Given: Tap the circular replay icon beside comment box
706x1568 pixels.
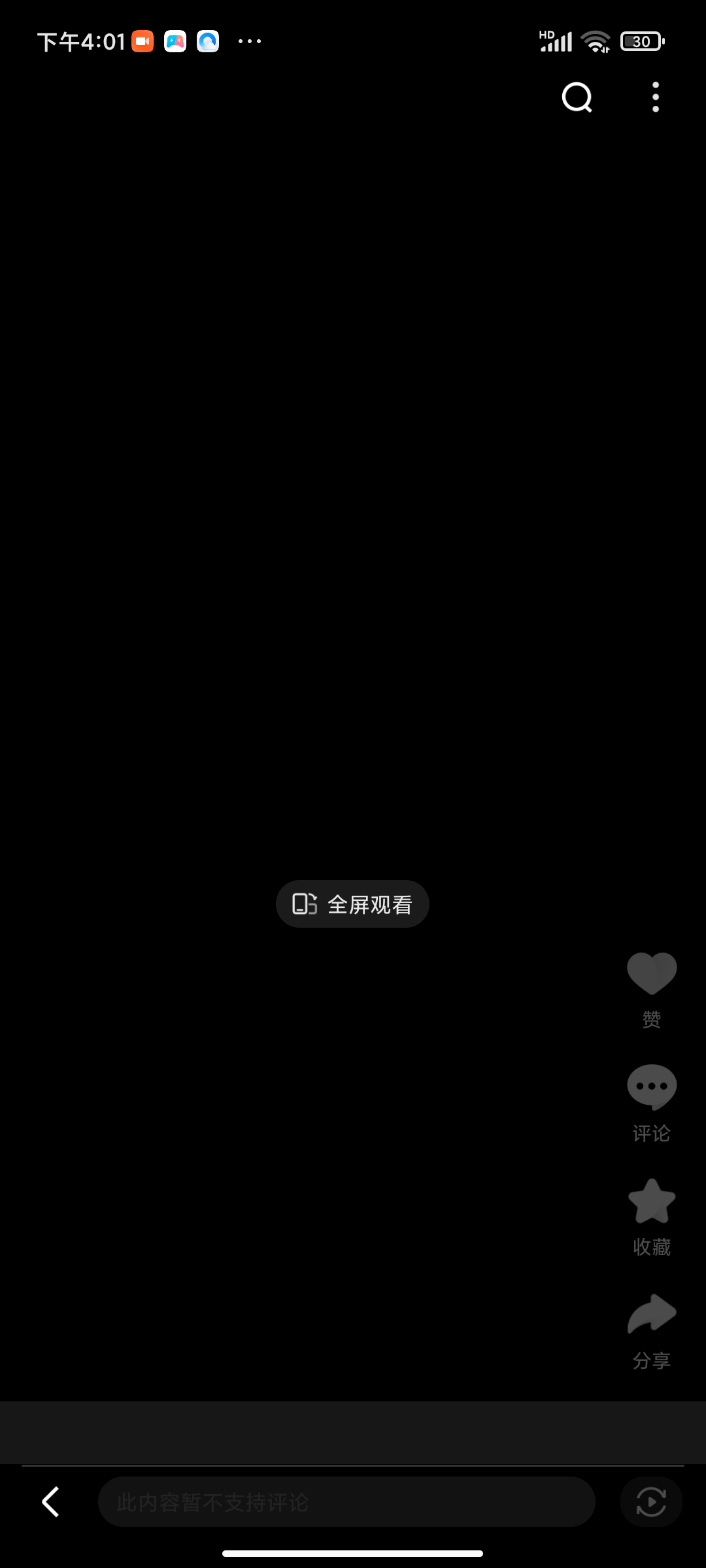Looking at the screenshot, I should [x=651, y=1501].
